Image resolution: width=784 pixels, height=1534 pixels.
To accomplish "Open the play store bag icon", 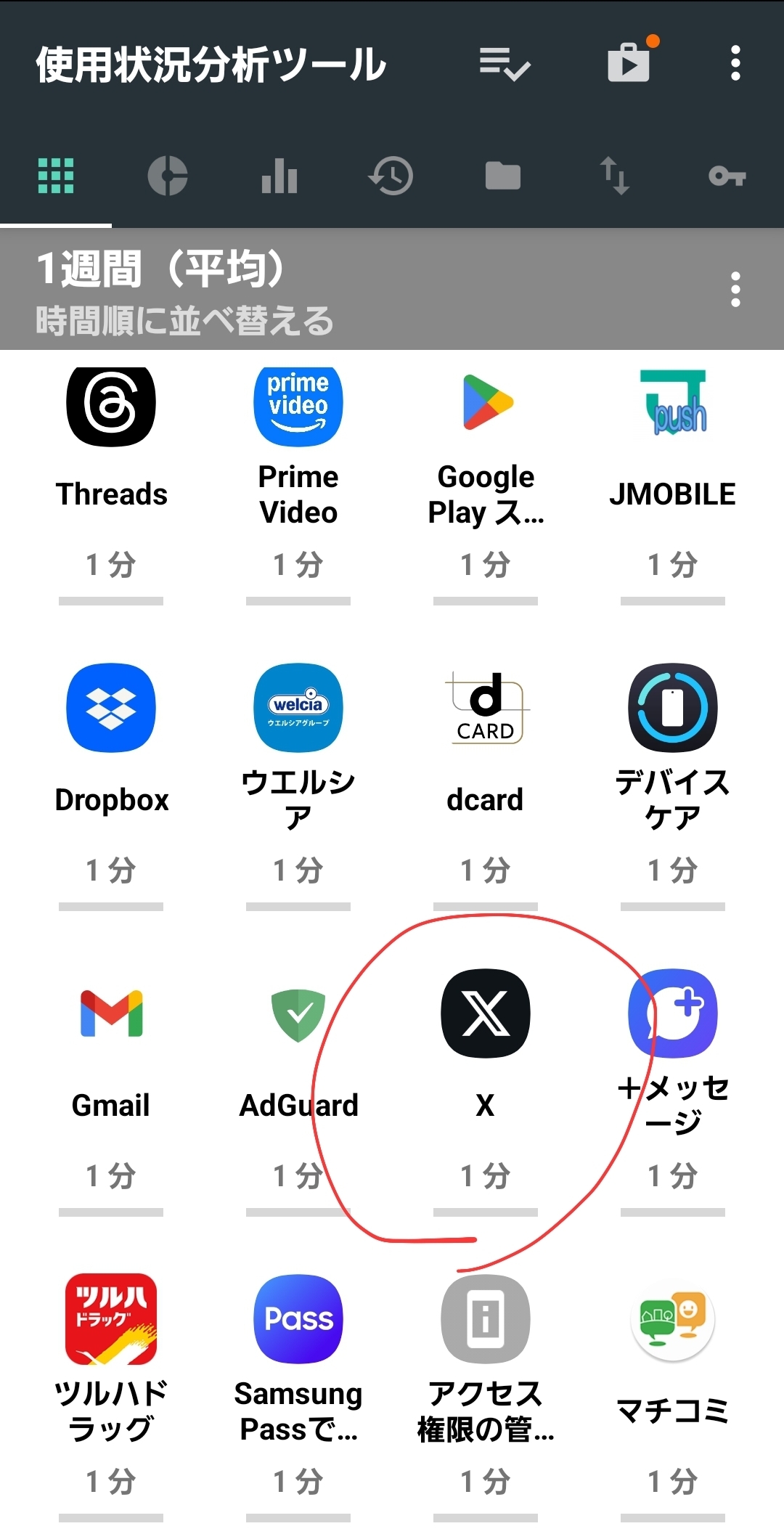I will tap(629, 62).
